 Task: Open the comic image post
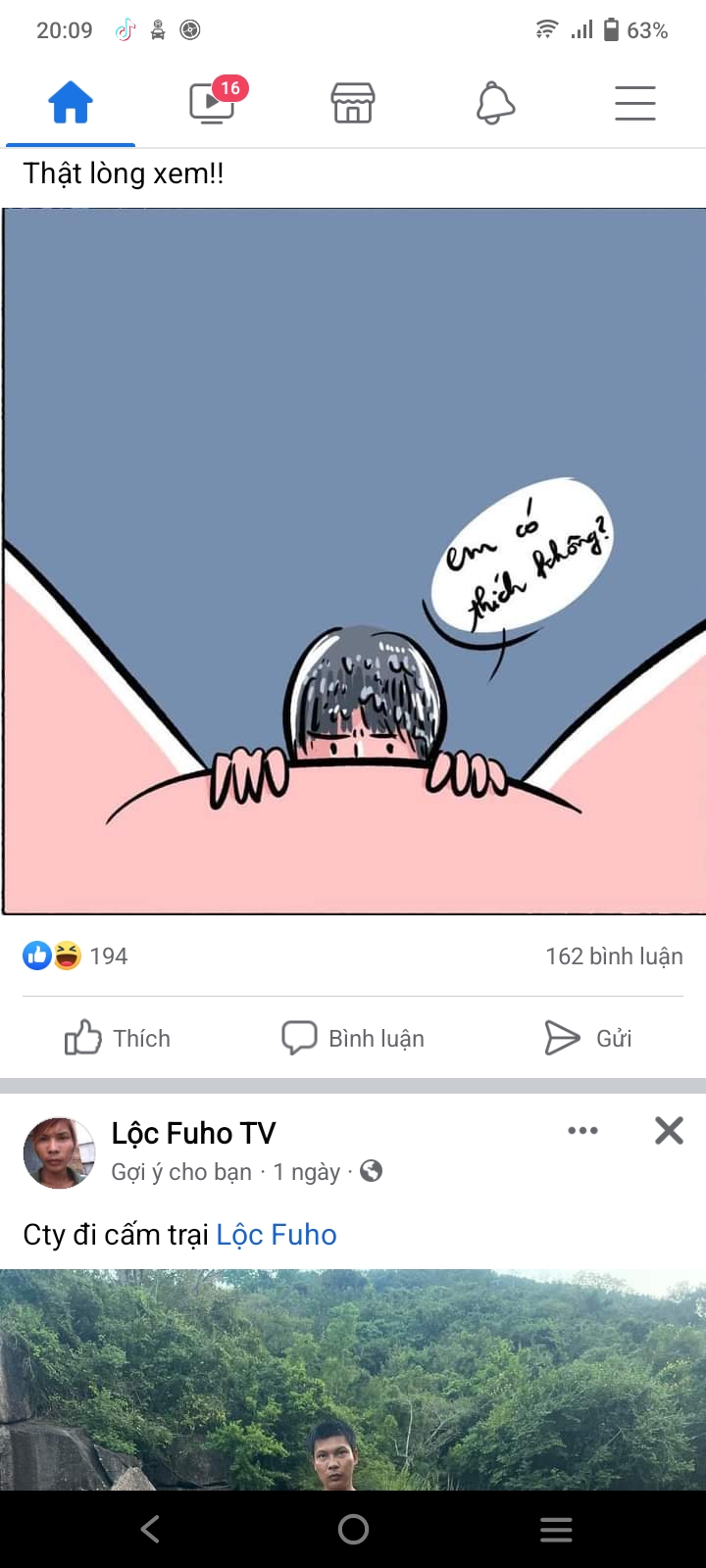coord(353,561)
